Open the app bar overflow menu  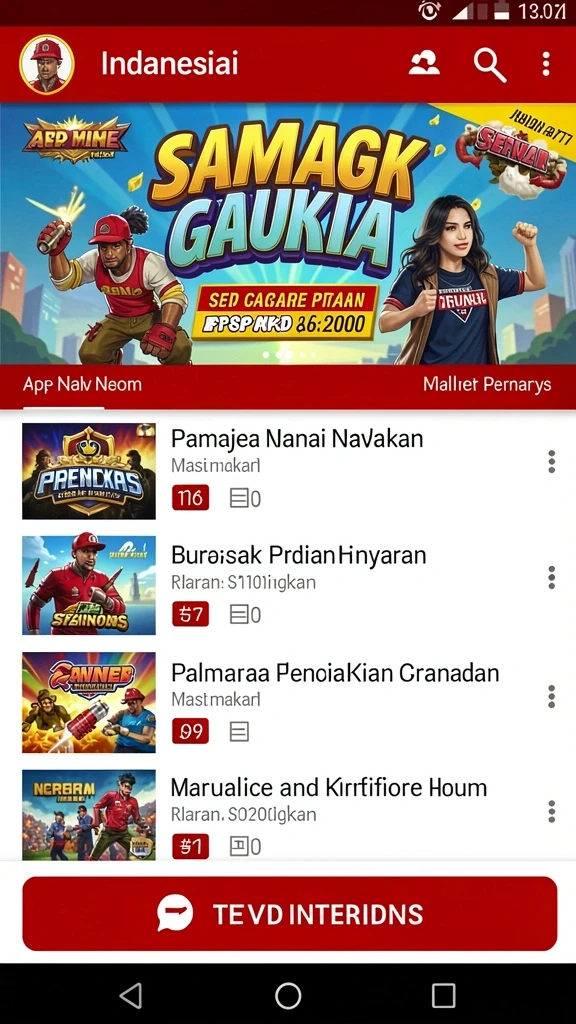click(546, 64)
